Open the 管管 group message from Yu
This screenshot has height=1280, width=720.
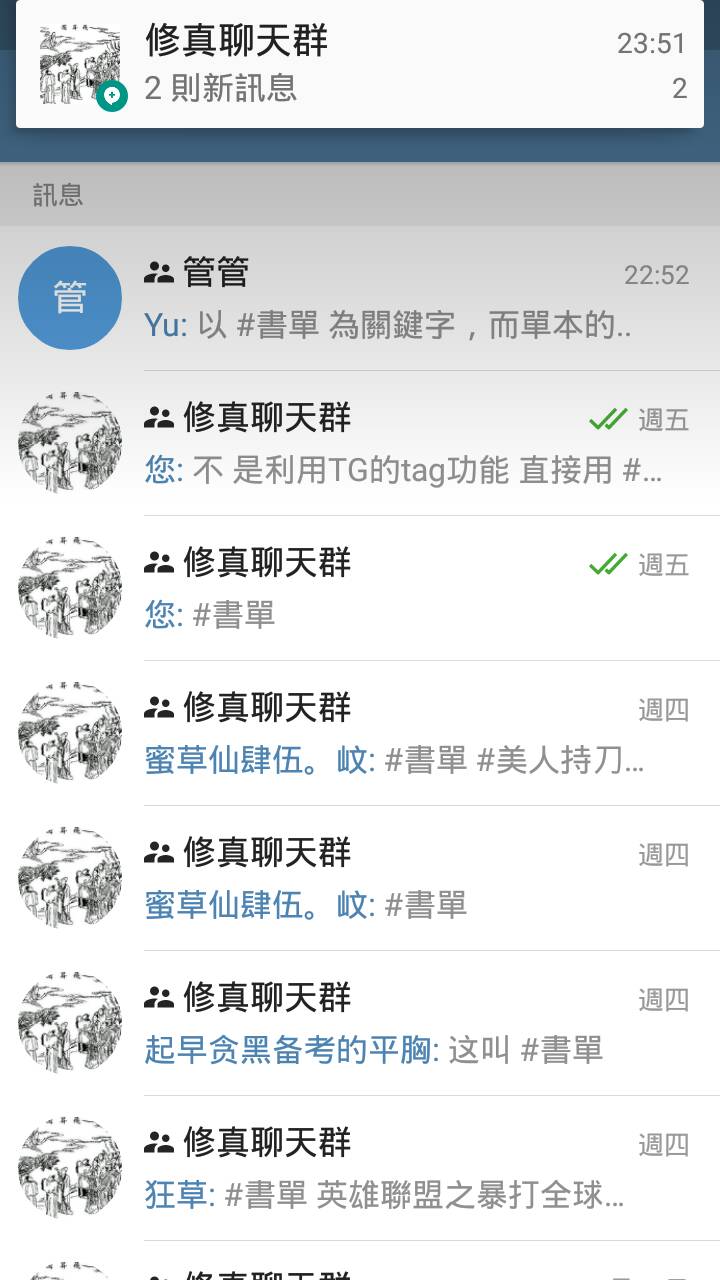400,298
